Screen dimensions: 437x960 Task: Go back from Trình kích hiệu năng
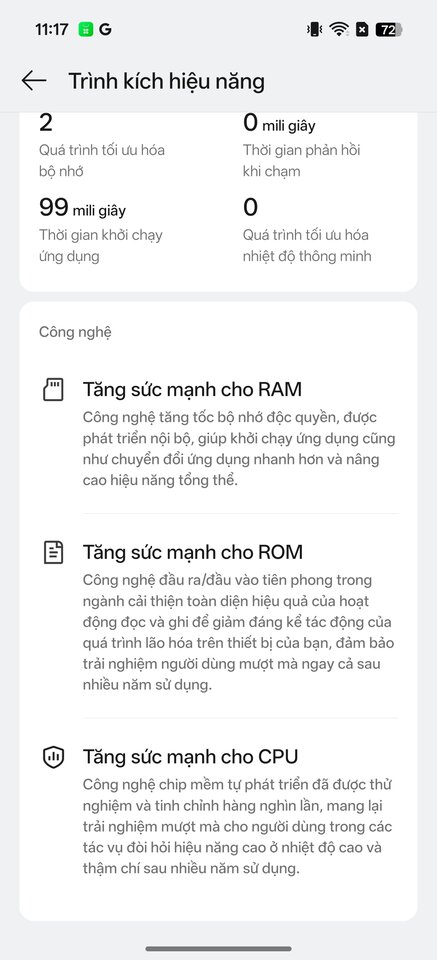click(x=34, y=81)
